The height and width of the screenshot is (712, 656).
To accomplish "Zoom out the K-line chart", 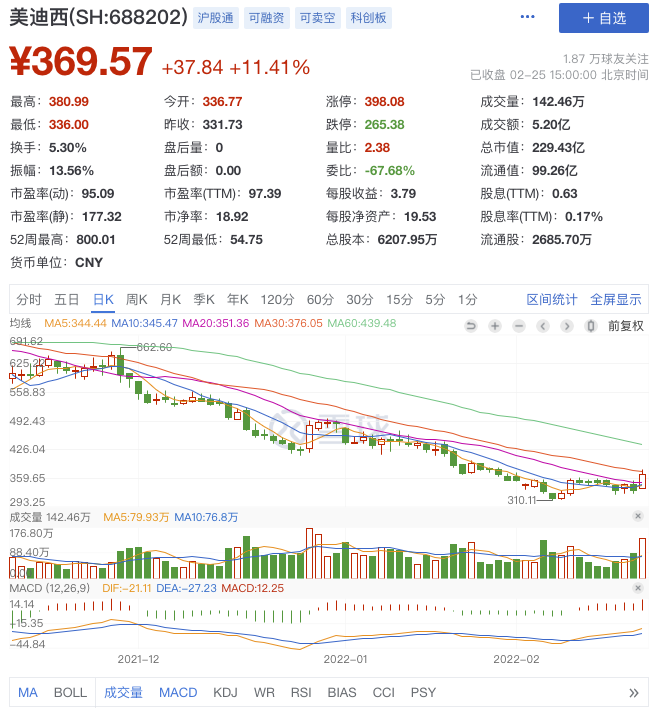I will (518, 326).
